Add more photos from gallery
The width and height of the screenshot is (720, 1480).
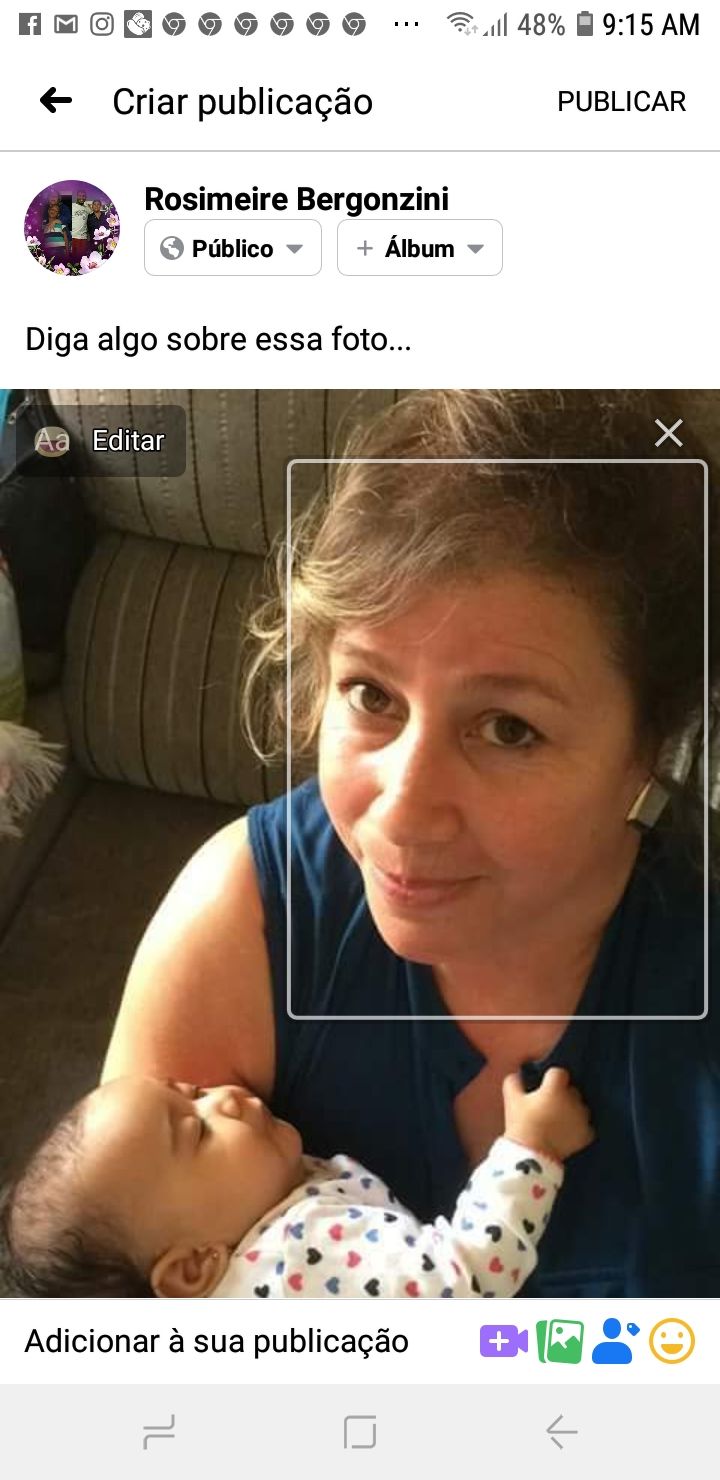pos(560,1341)
